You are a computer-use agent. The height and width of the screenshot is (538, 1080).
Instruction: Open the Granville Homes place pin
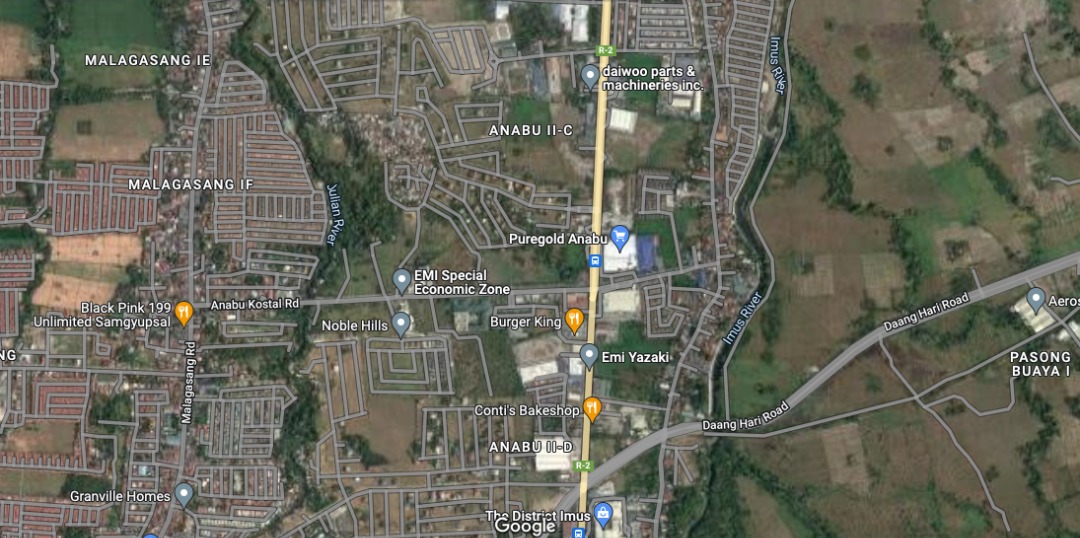coord(184,493)
